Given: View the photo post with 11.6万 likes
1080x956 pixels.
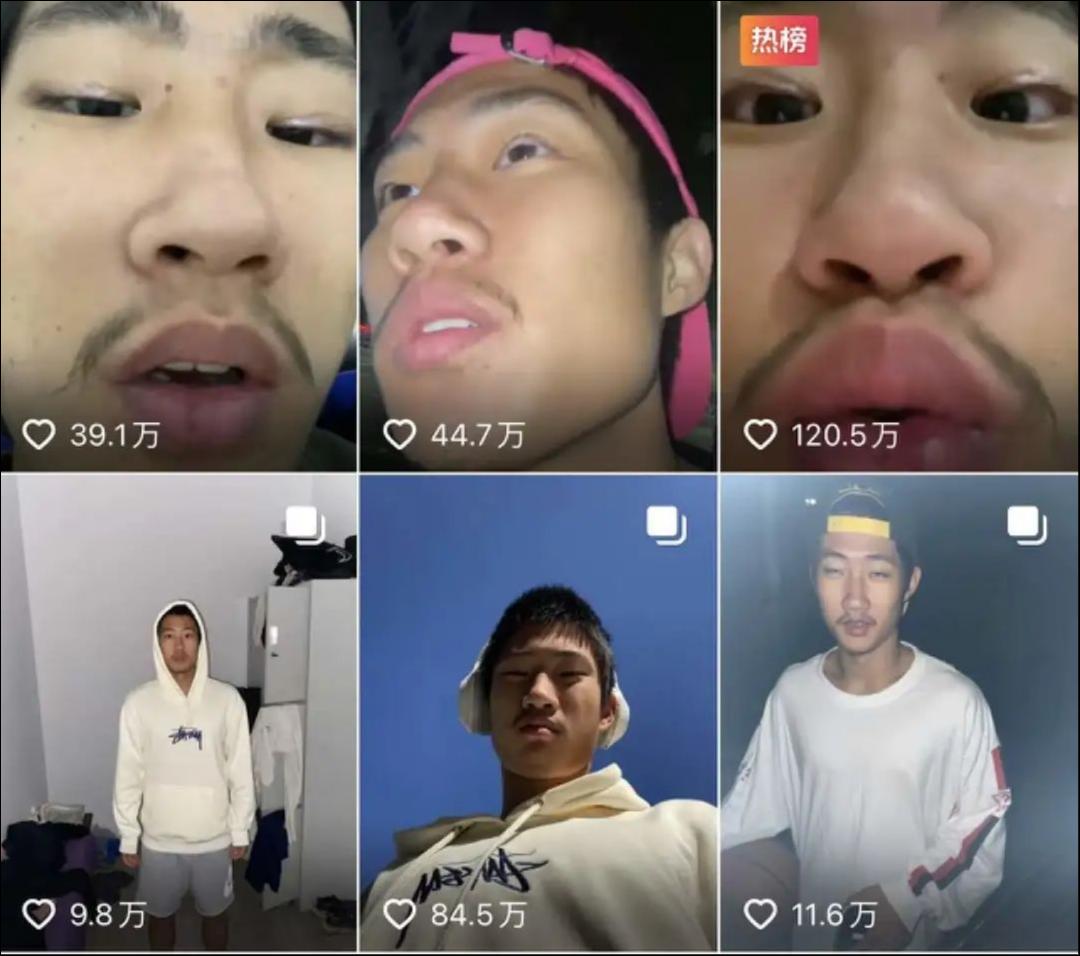Looking at the screenshot, I should [x=900, y=712].
